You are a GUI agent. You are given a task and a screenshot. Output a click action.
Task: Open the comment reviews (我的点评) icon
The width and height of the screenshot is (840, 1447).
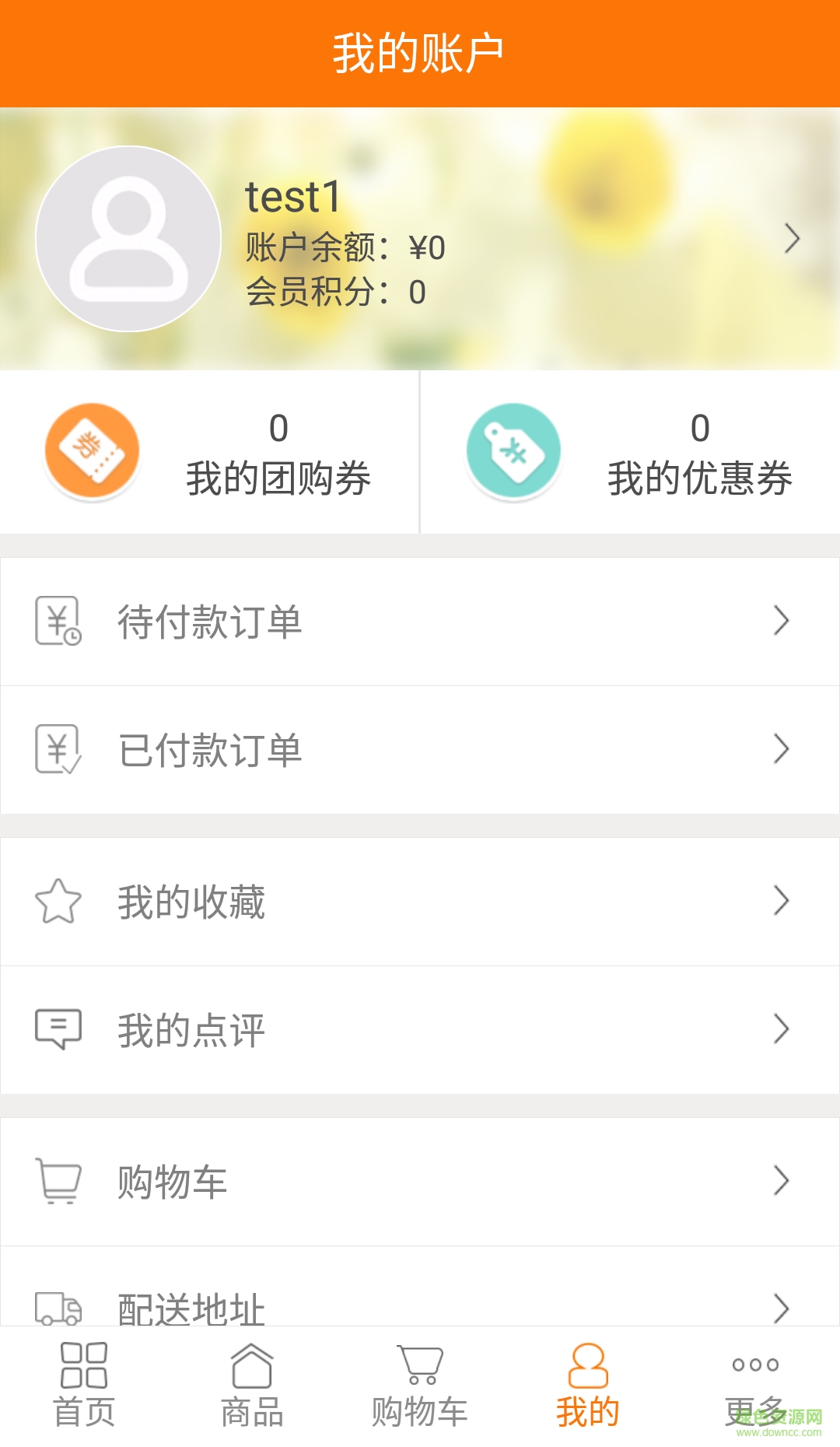click(x=59, y=1028)
